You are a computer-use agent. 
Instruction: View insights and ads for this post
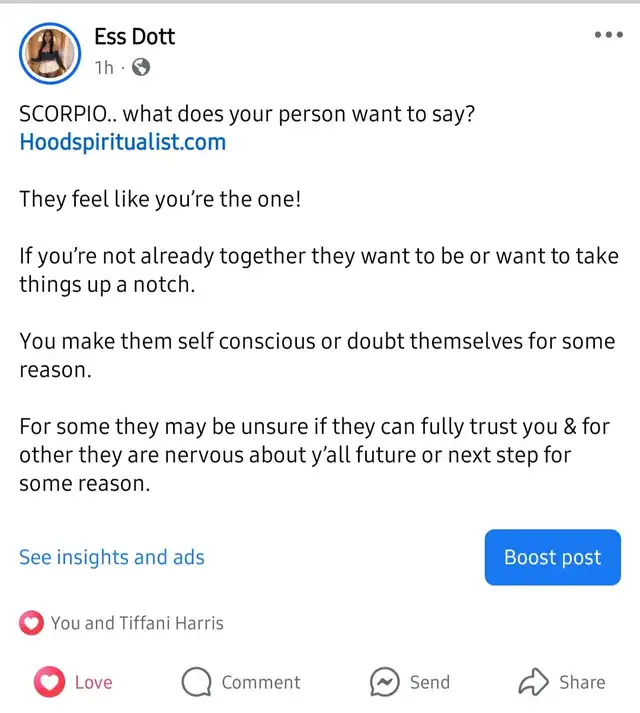click(x=112, y=557)
